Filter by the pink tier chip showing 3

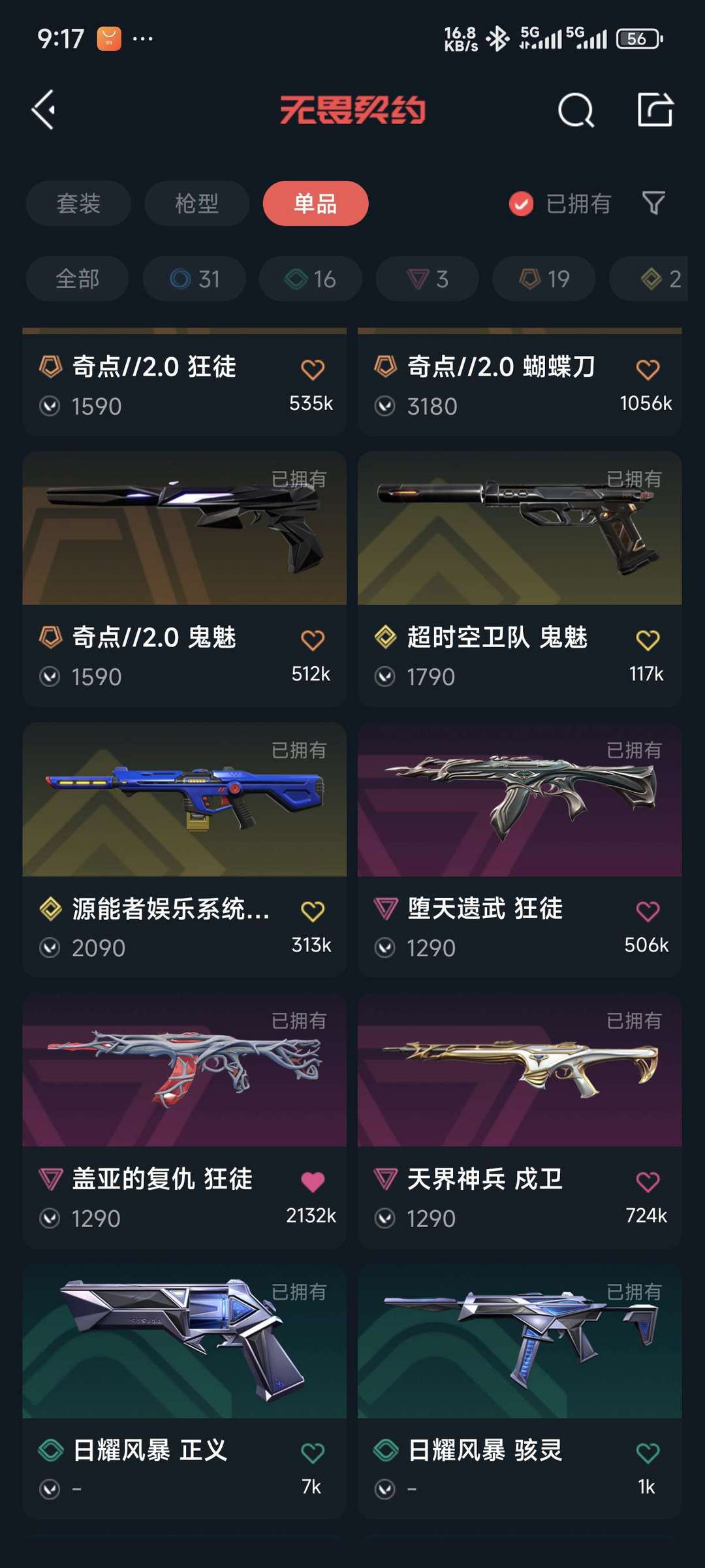point(427,279)
